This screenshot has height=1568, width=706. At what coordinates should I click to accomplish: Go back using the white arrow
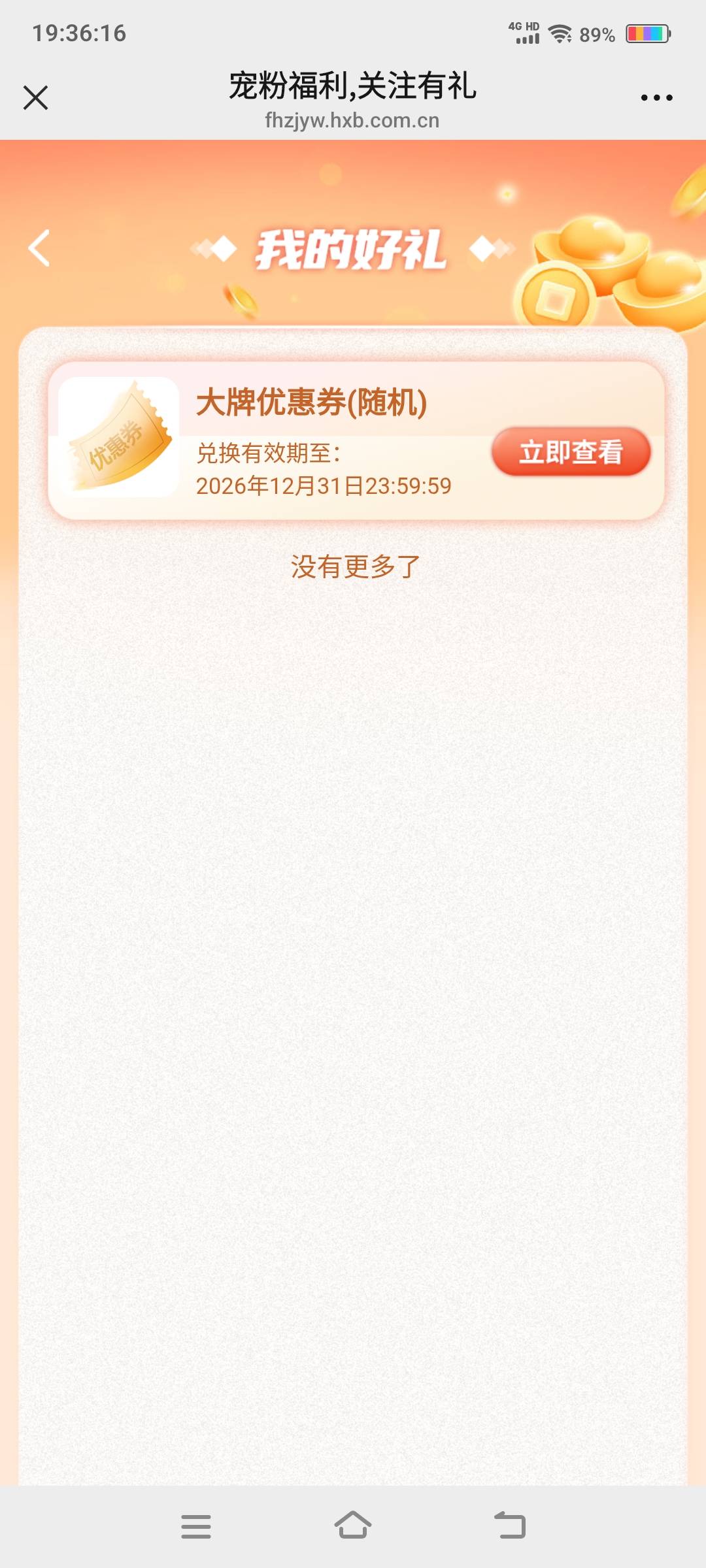(39, 248)
